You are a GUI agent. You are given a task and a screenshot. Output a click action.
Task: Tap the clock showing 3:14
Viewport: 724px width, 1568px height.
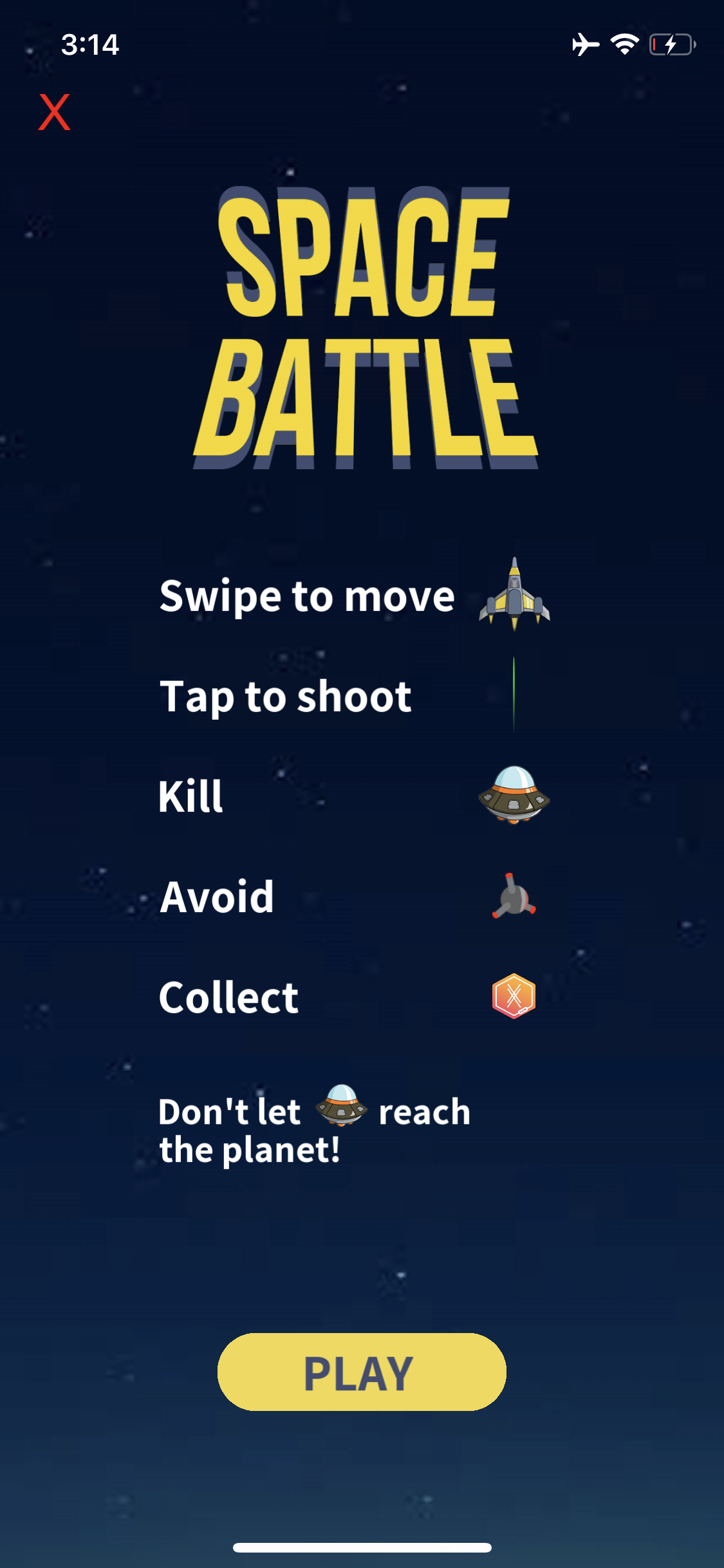[90, 45]
